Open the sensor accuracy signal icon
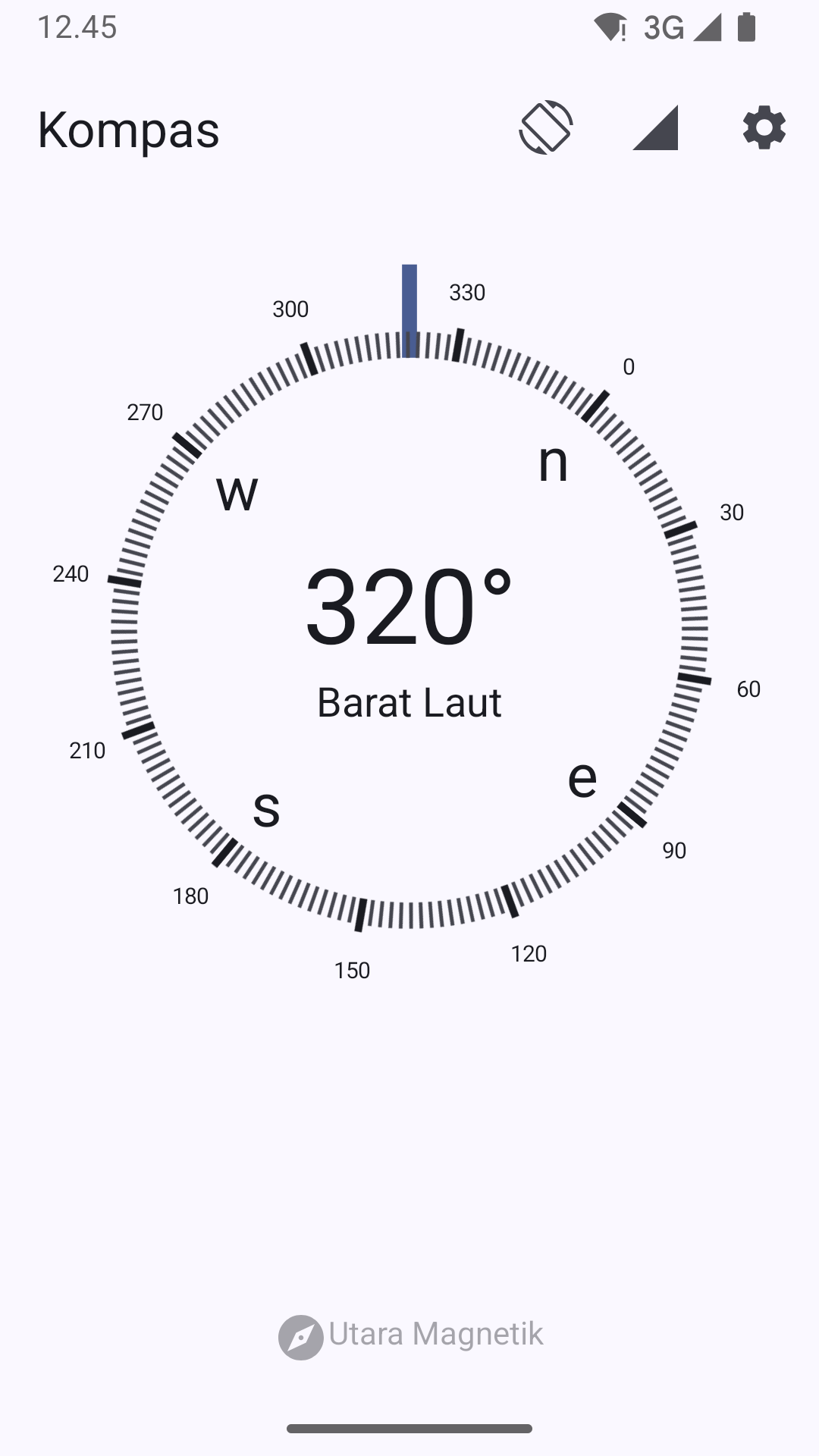Viewport: 819px width, 1456px height. (655, 127)
